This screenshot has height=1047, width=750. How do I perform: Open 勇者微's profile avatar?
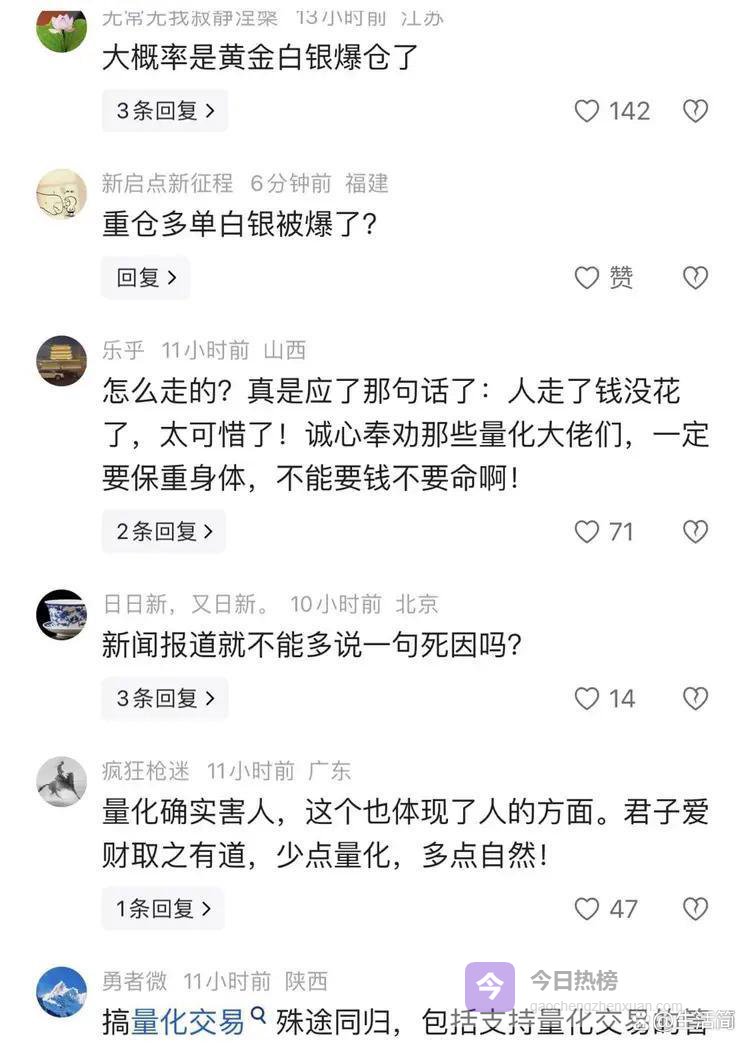pyautogui.click(x=62, y=991)
